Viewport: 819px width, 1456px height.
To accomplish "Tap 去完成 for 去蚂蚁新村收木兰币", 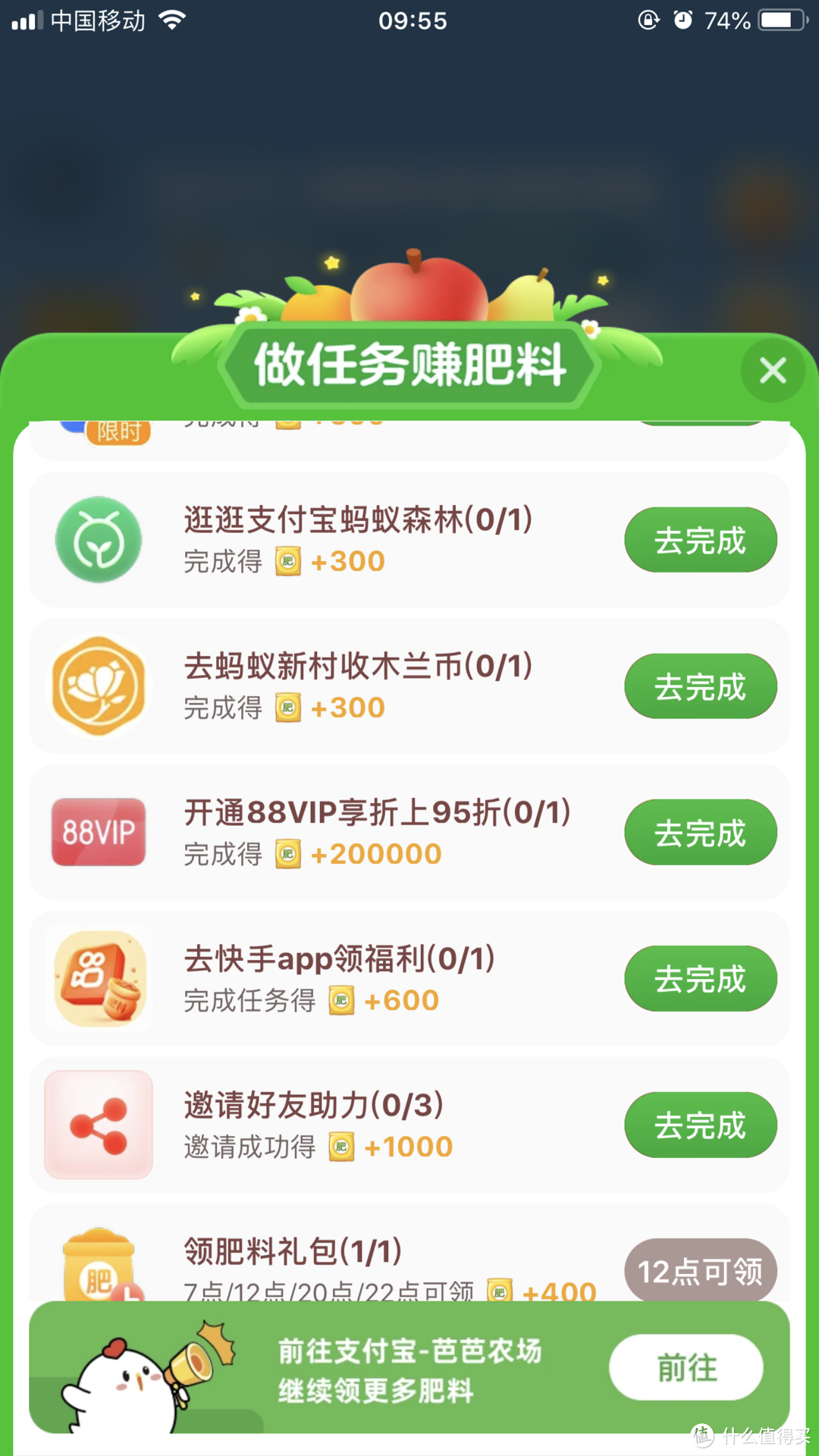I will 700,686.
